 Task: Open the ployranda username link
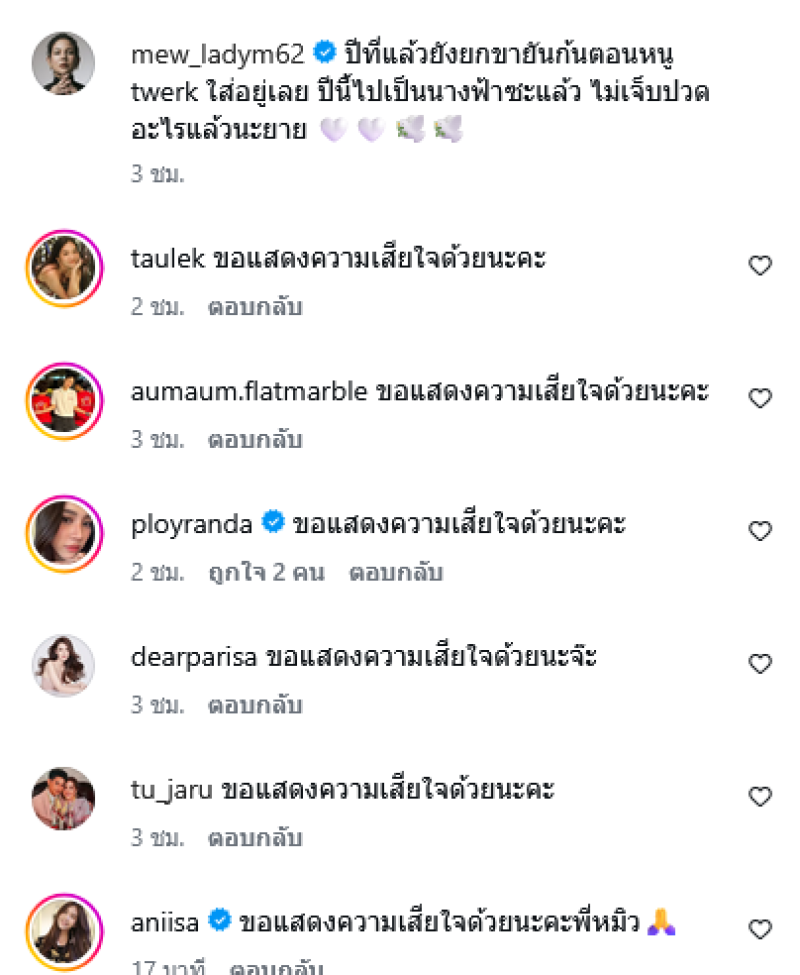(193, 523)
